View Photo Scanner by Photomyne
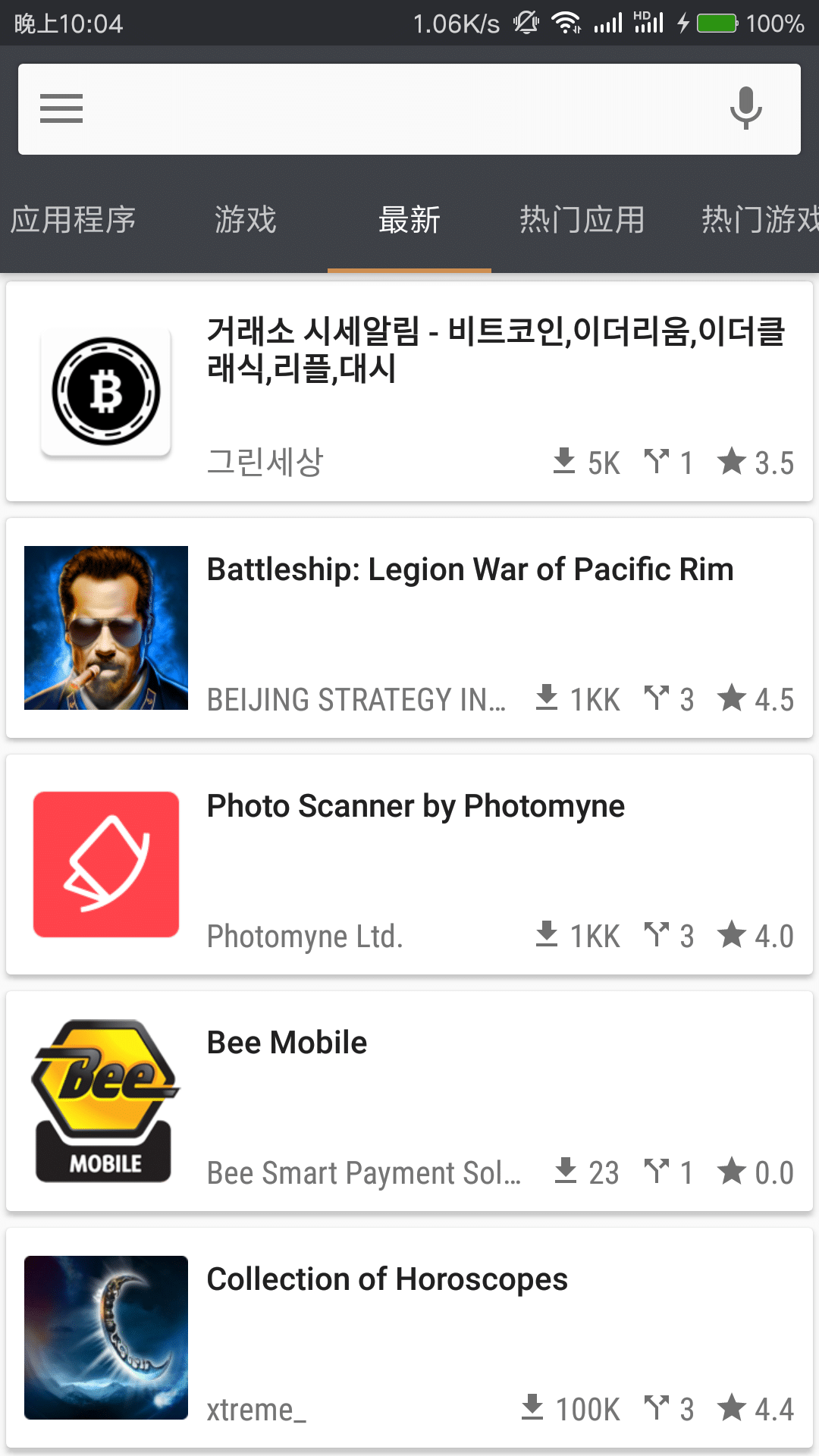This screenshot has width=819, height=1456. [x=409, y=864]
